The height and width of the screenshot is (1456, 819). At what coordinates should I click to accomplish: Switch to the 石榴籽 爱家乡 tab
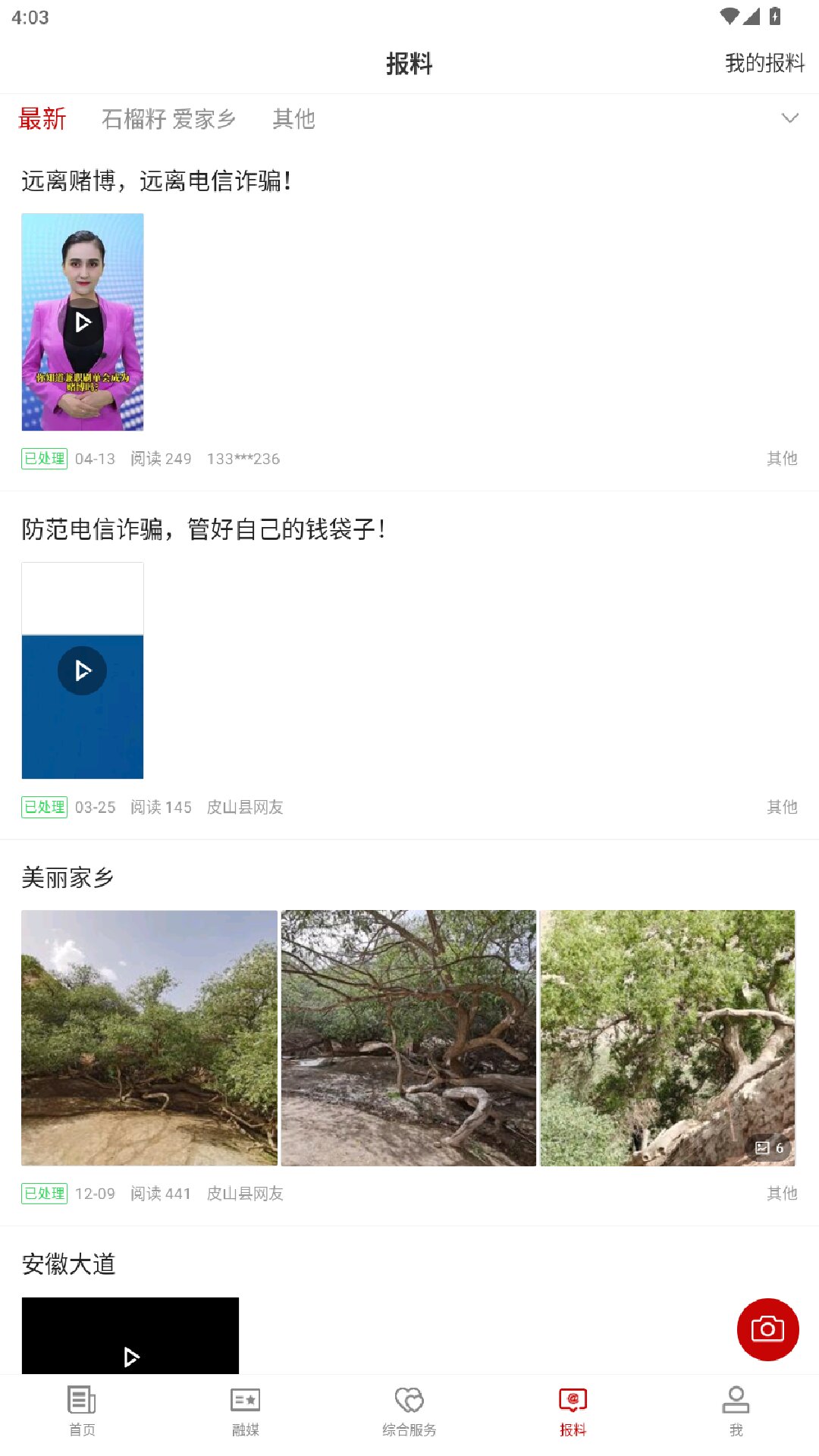169,119
